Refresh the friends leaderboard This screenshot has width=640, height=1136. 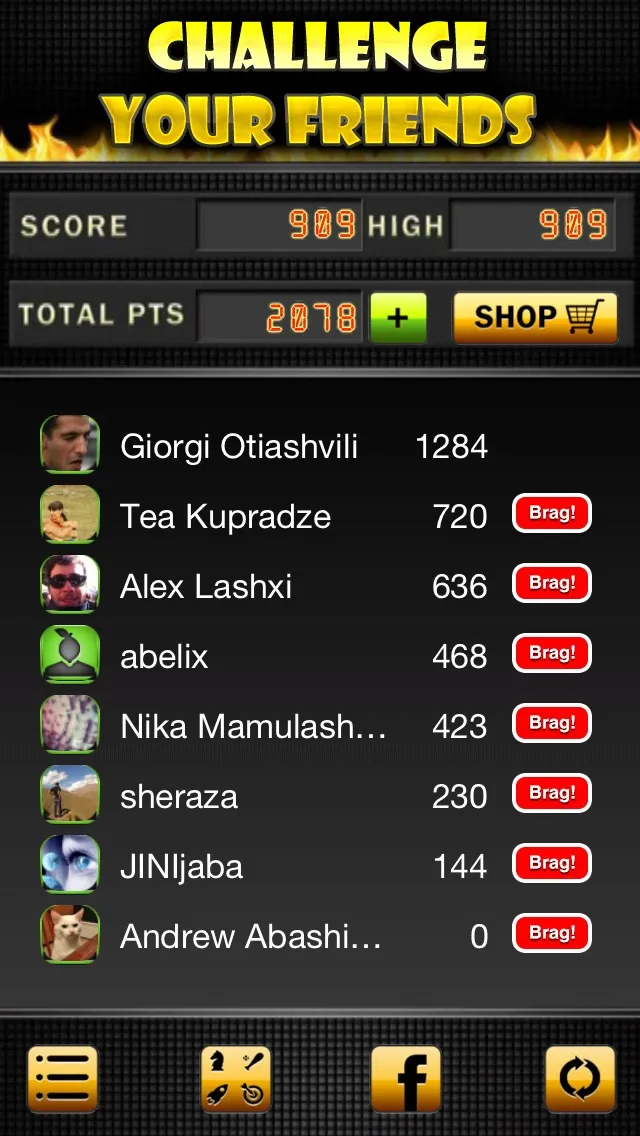pyautogui.click(x=580, y=1079)
